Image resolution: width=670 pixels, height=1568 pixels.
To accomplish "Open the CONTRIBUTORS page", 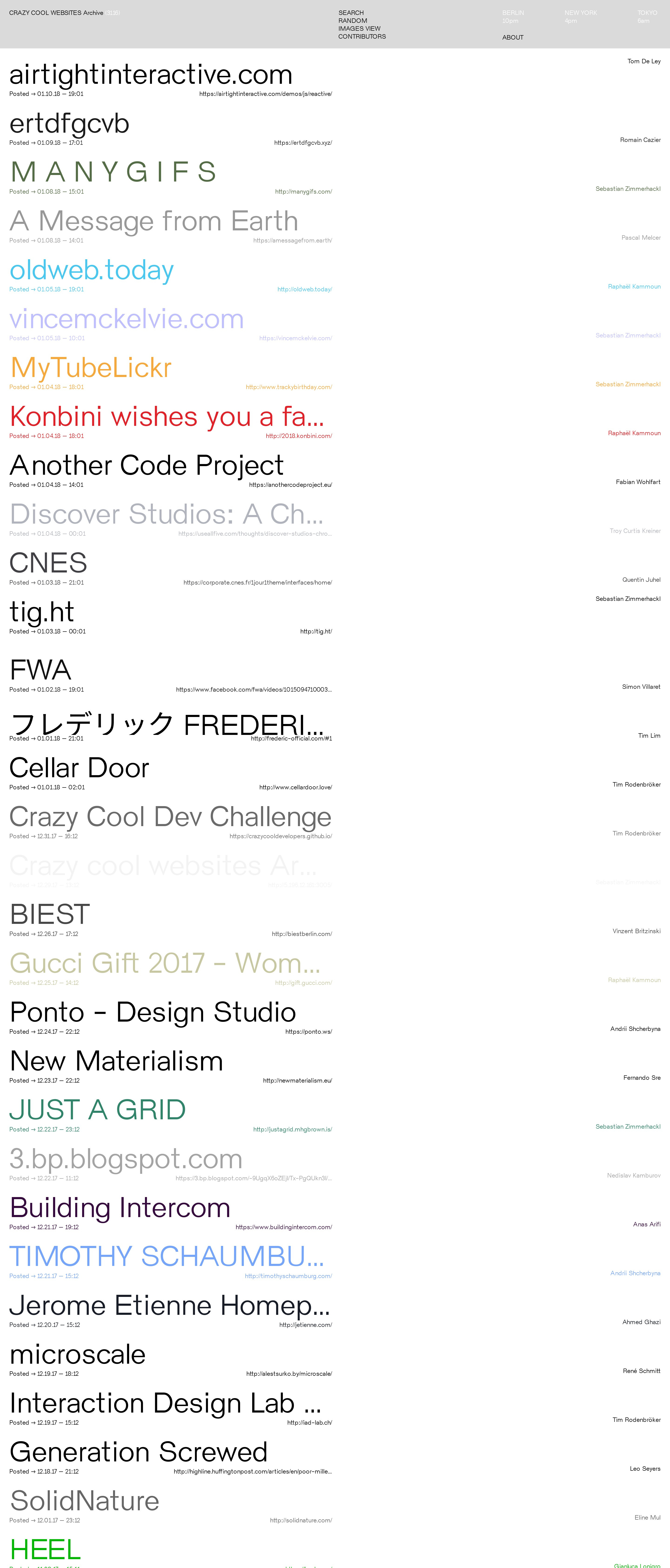I will 362,37.
